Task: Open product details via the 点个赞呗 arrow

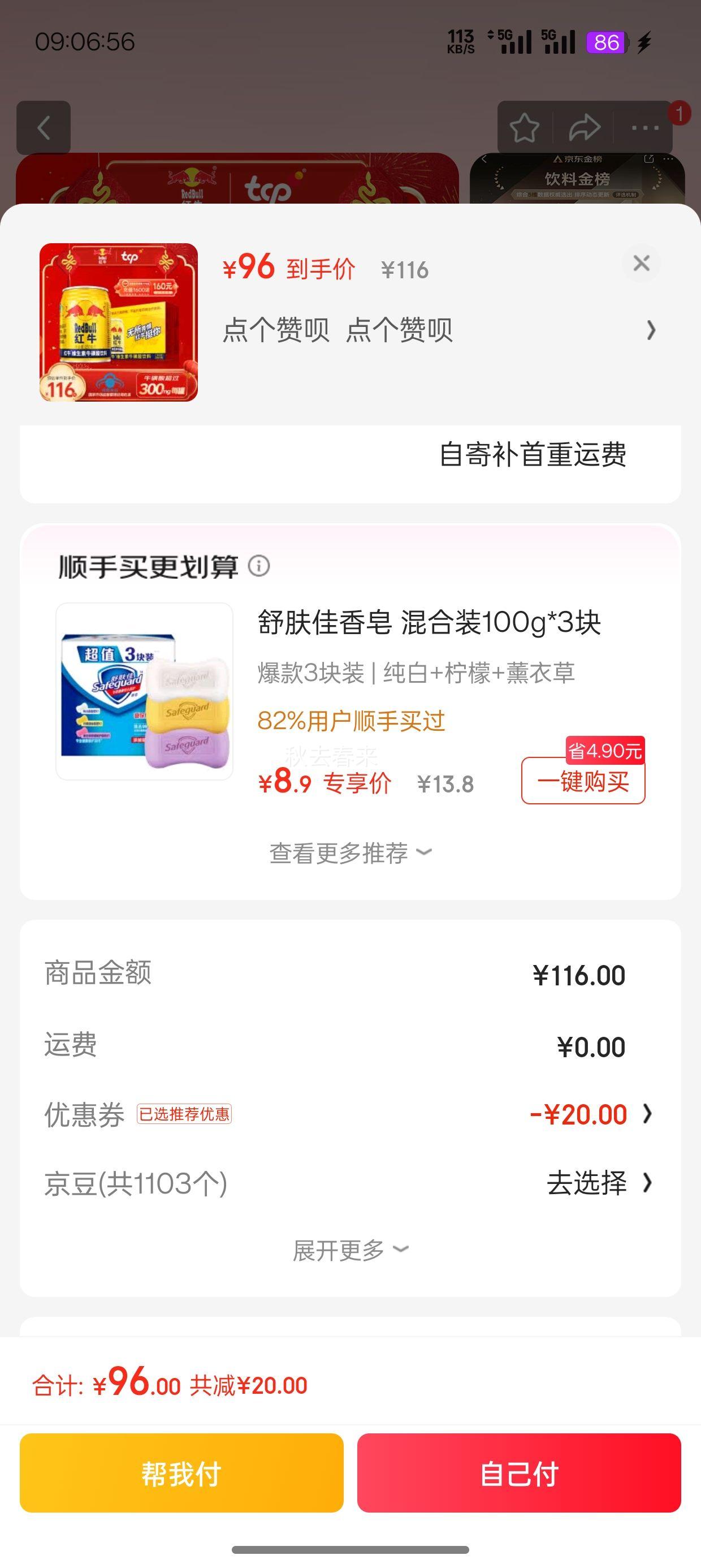Action: (x=651, y=330)
